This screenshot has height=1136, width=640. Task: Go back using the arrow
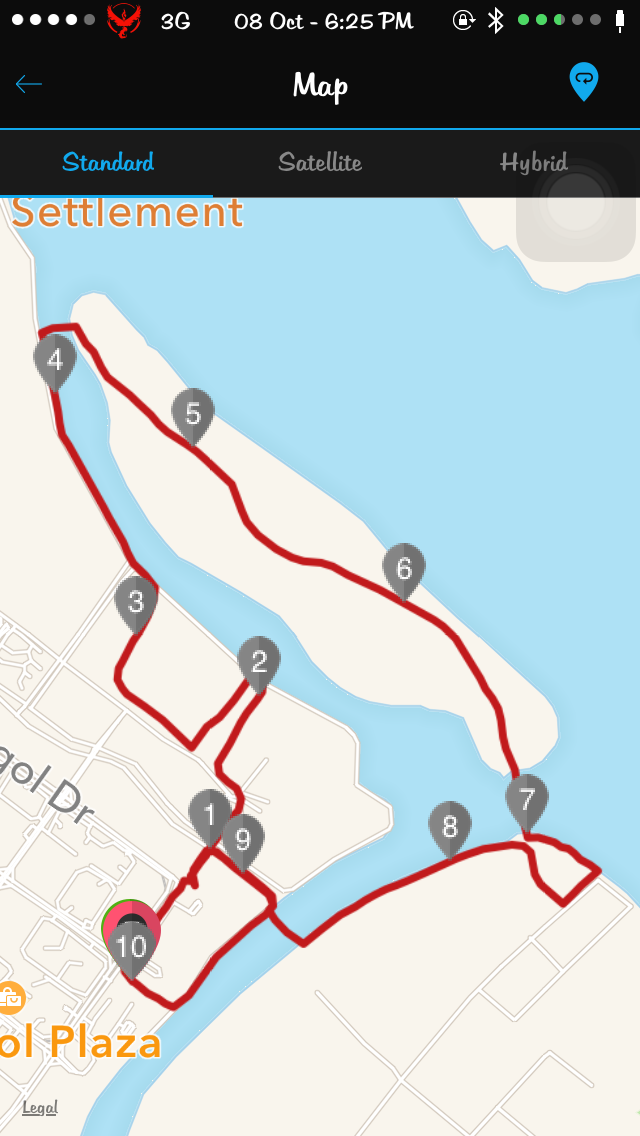tap(29, 84)
